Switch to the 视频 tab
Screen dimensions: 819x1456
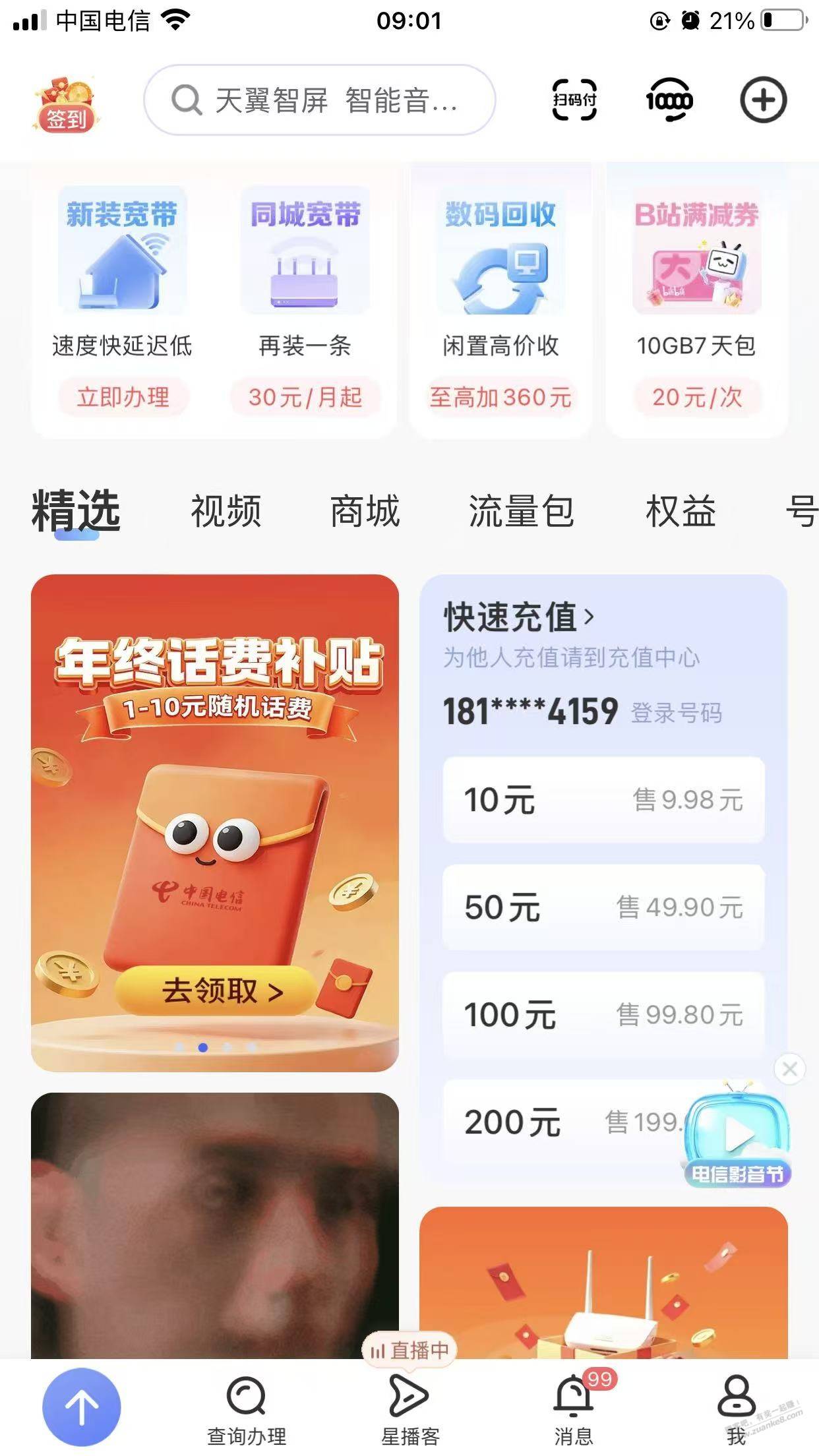[226, 512]
